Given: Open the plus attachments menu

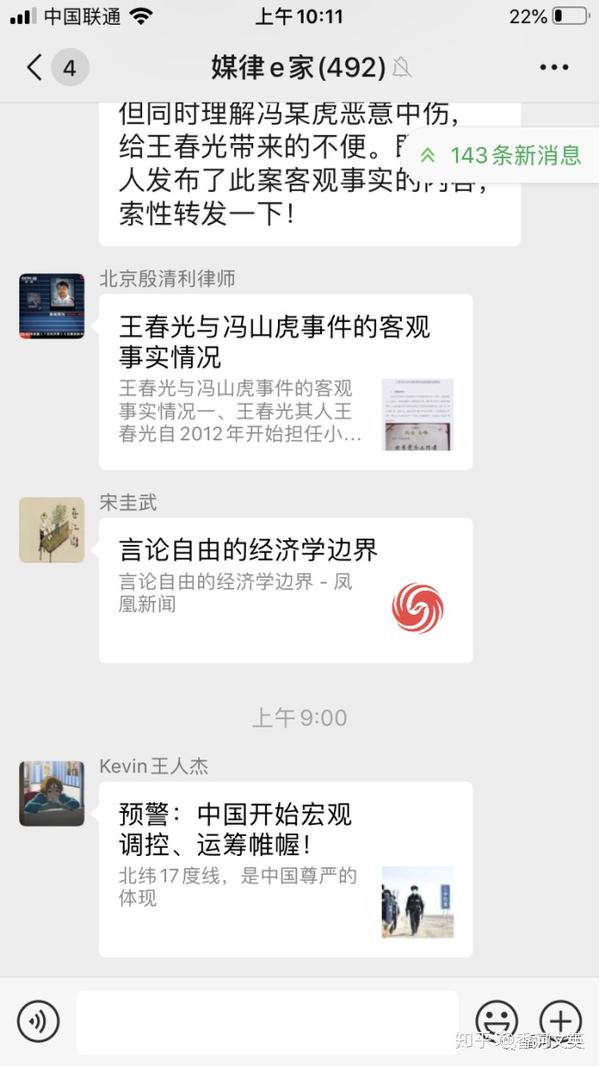Looking at the screenshot, I should [560, 1021].
